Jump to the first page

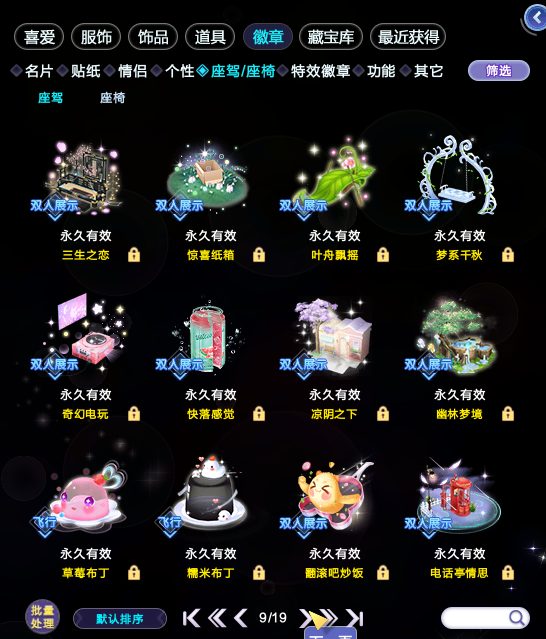click(x=192, y=618)
